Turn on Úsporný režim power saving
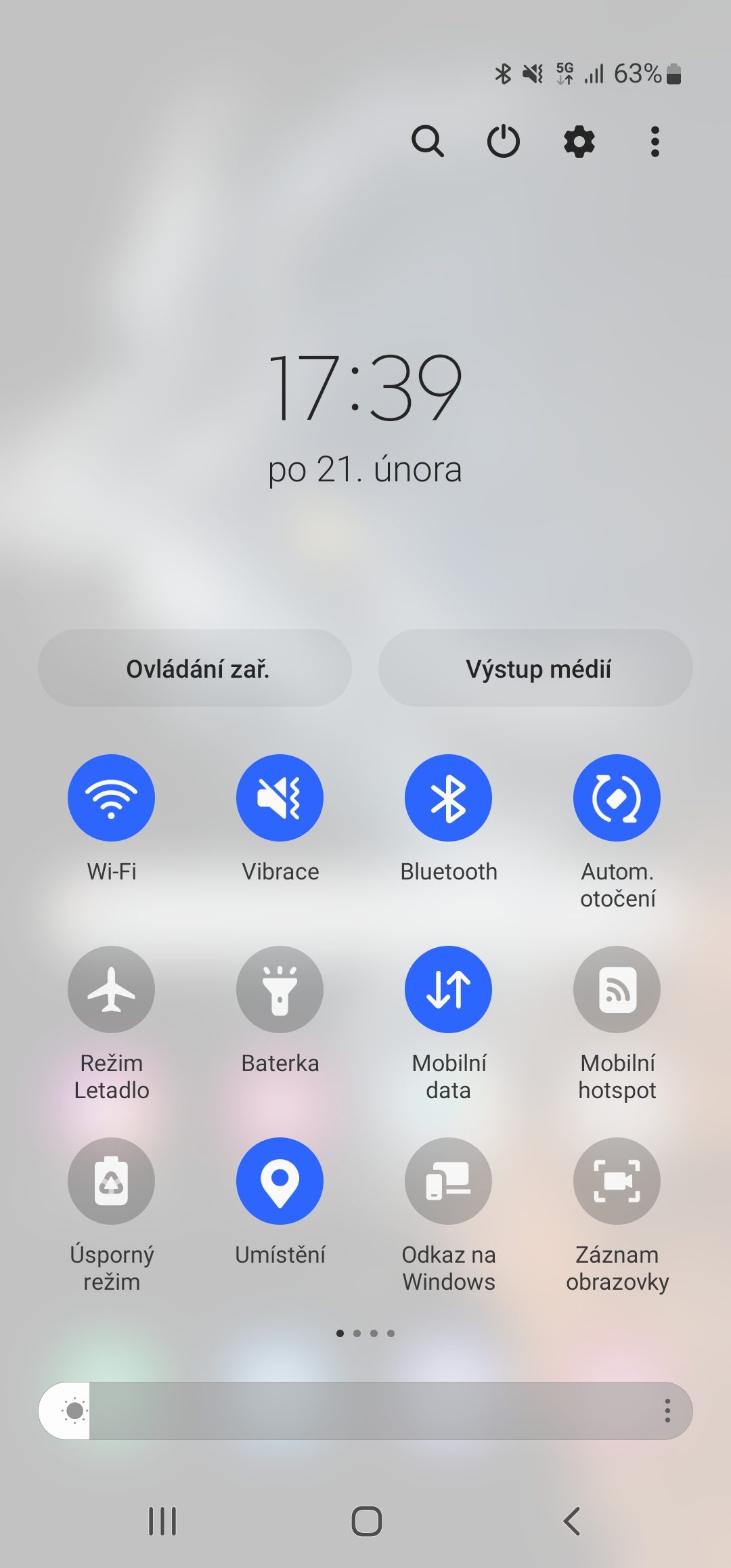The width and height of the screenshot is (731, 1568). [111, 1181]
